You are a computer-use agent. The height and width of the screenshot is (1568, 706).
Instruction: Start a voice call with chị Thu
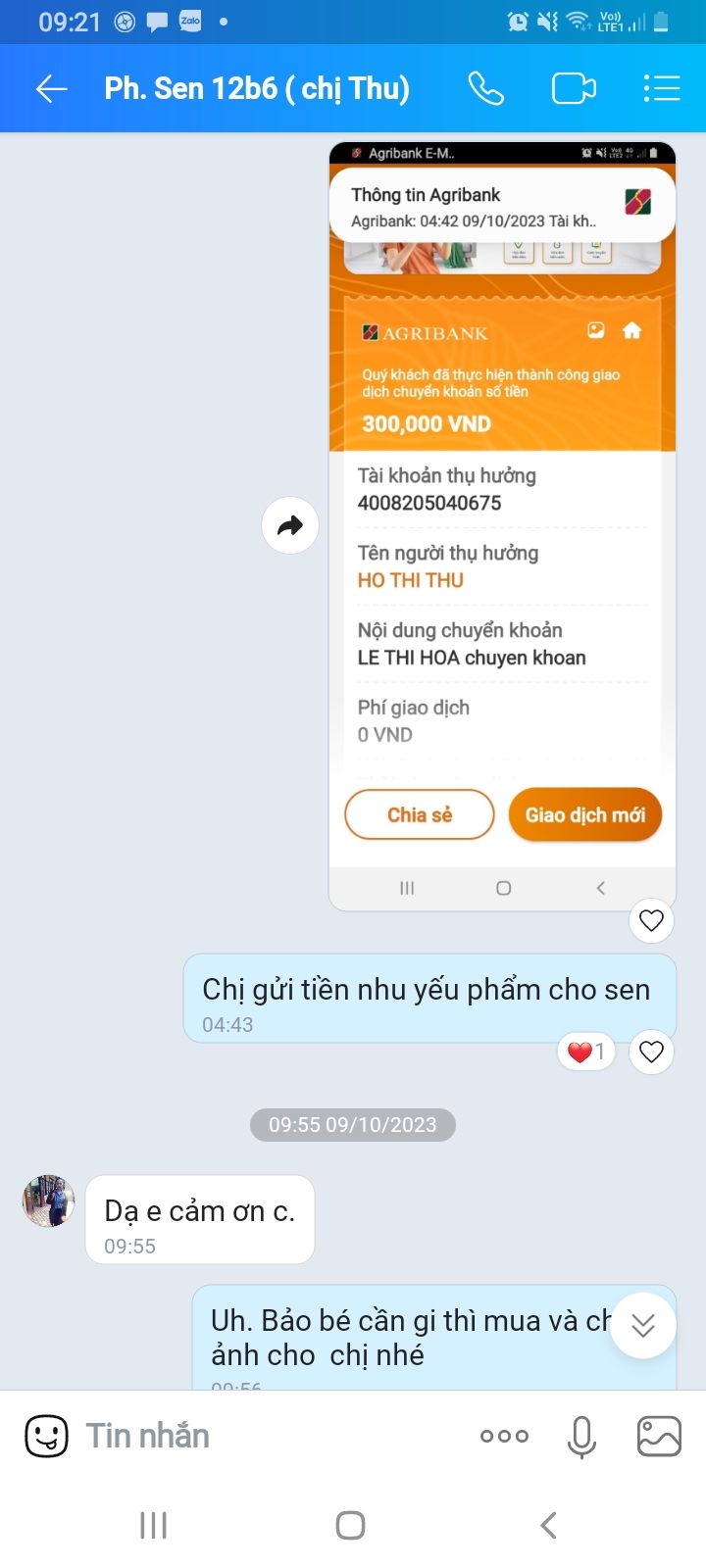485,89
